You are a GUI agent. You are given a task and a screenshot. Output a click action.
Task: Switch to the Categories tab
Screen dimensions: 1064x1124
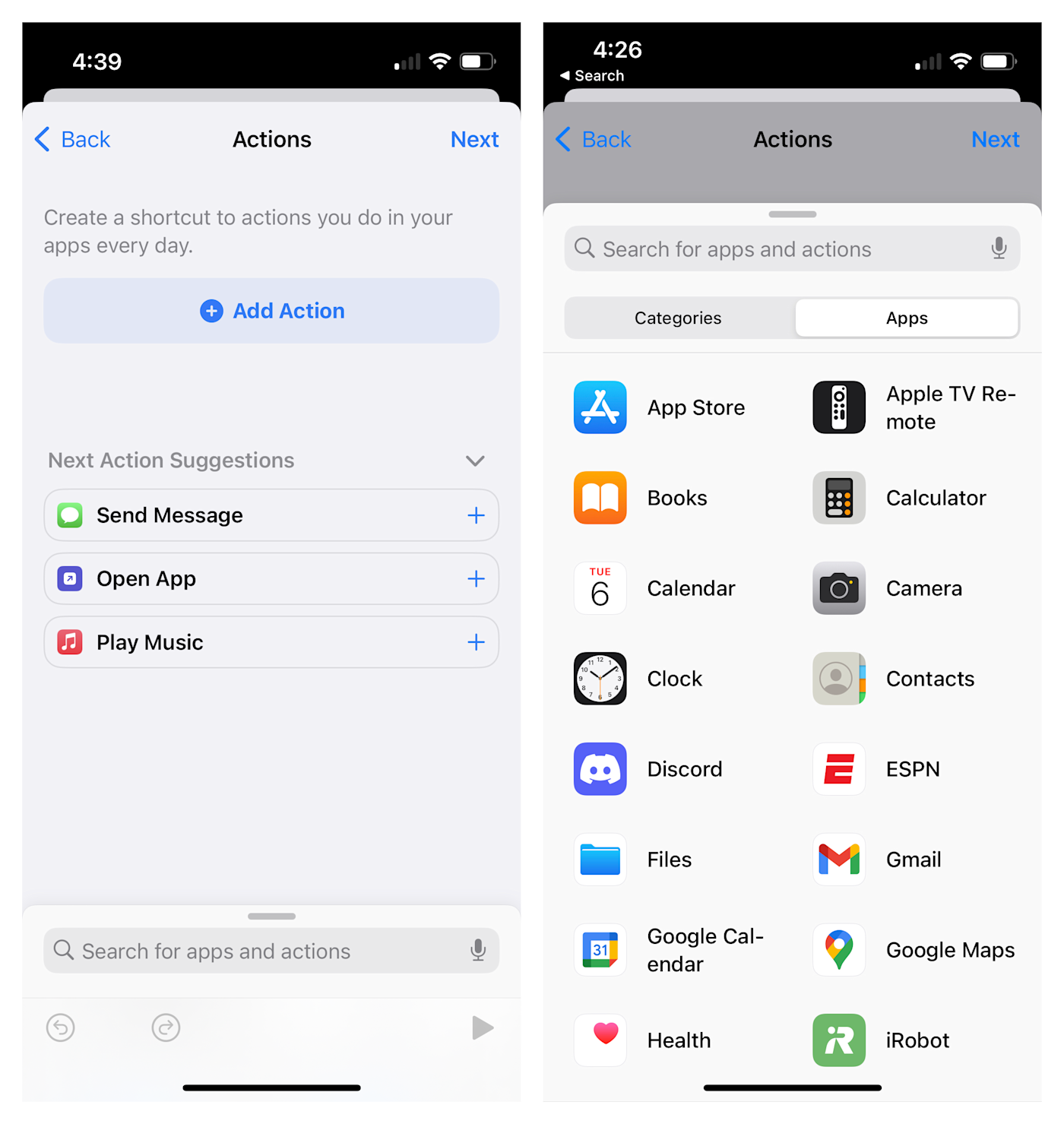tap(678, 318)
